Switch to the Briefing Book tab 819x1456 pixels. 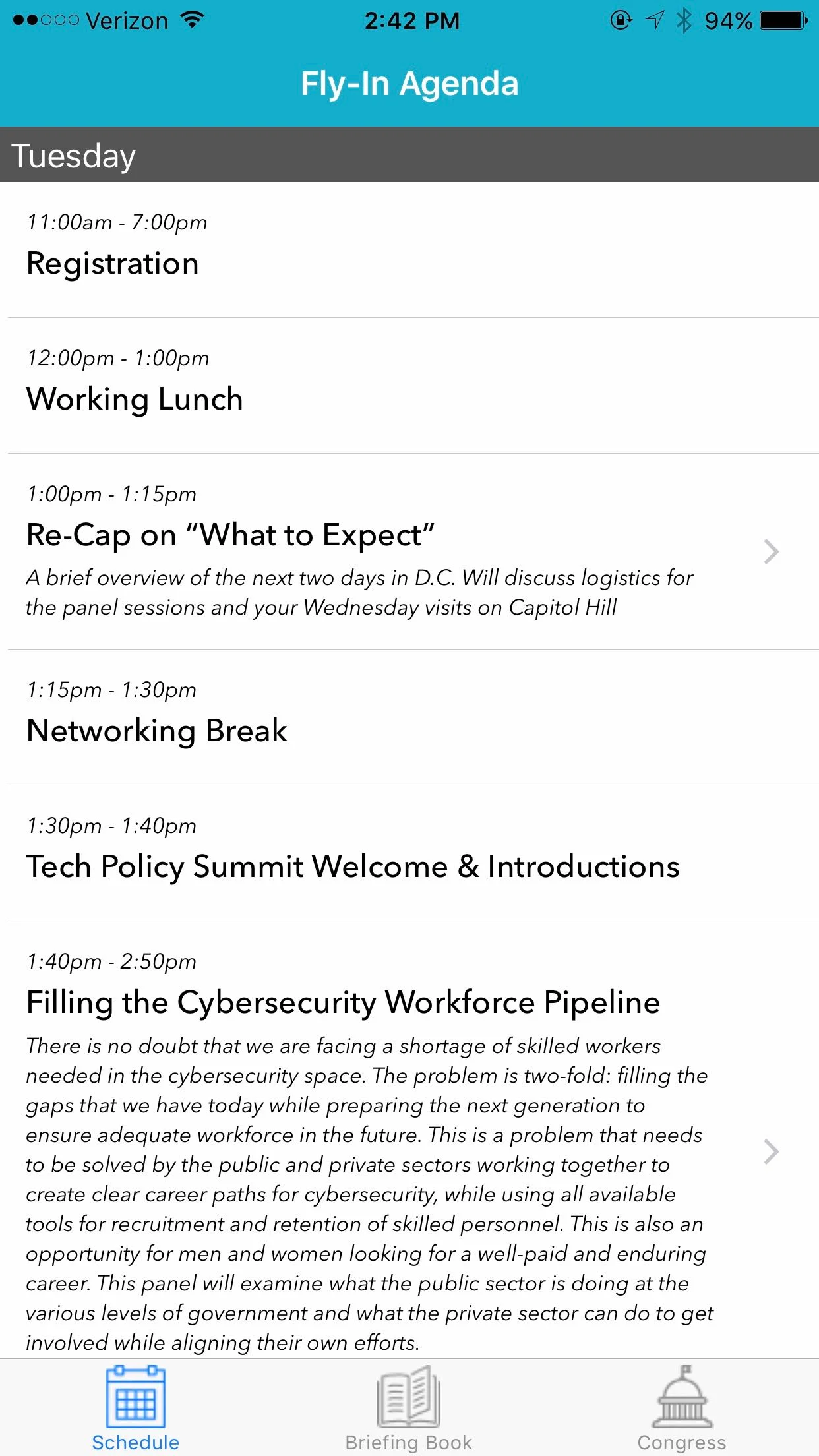tap(409, 1408)
